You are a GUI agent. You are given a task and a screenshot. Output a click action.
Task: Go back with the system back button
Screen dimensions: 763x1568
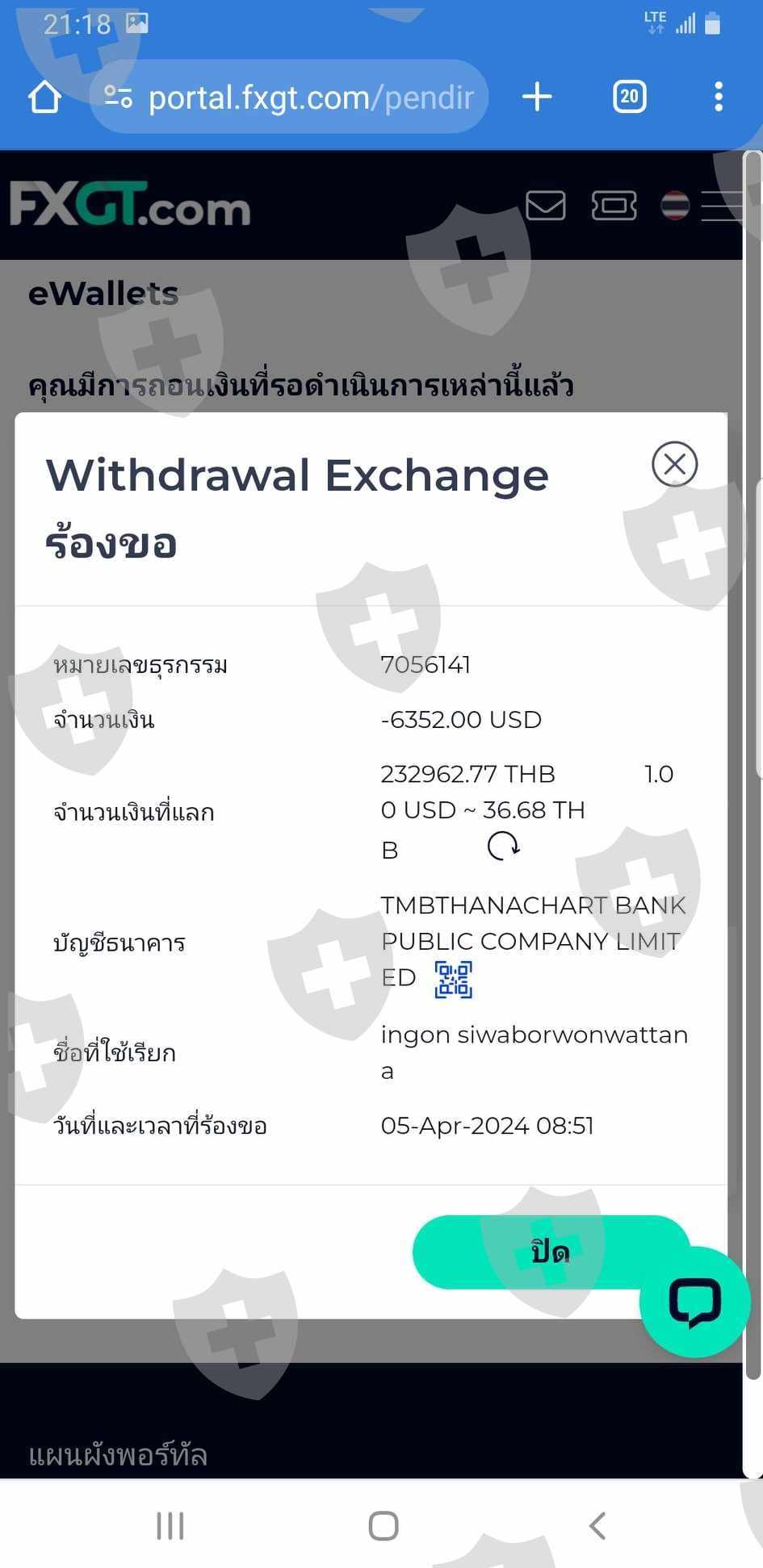click(x=597, y=1526)
